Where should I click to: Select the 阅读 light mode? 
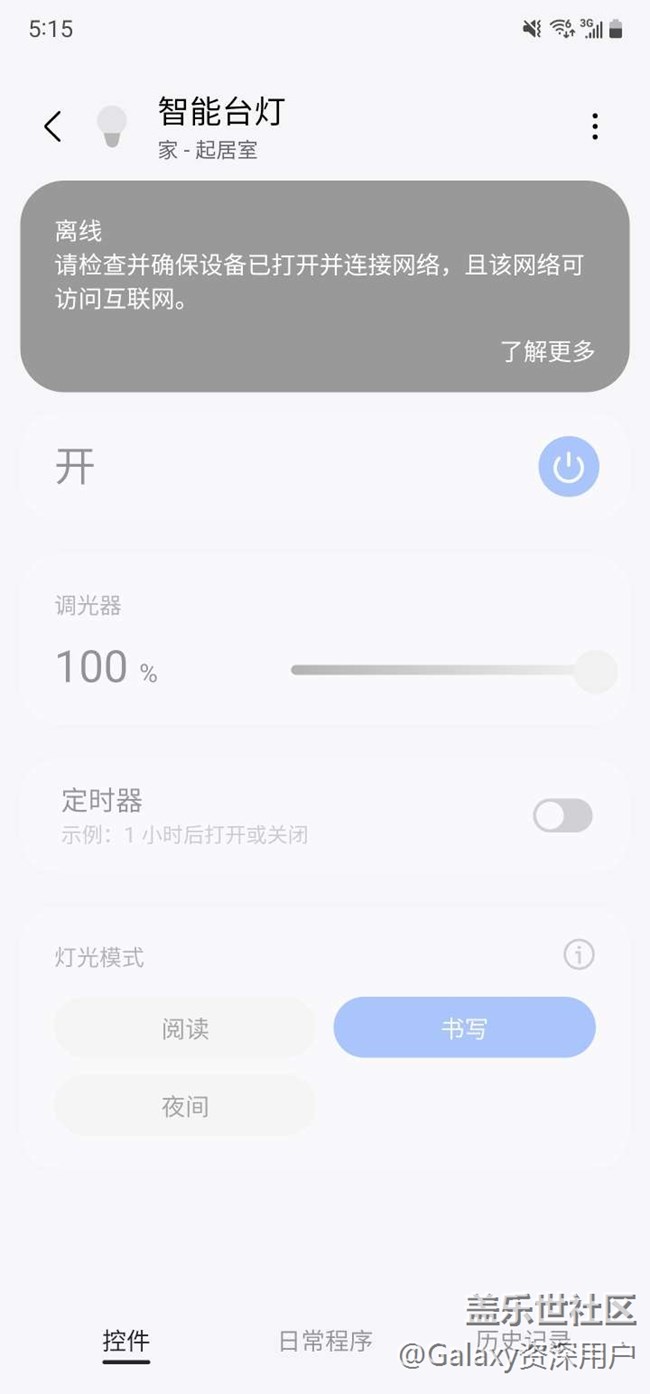pyautogui.click(x=185, y=1028)
